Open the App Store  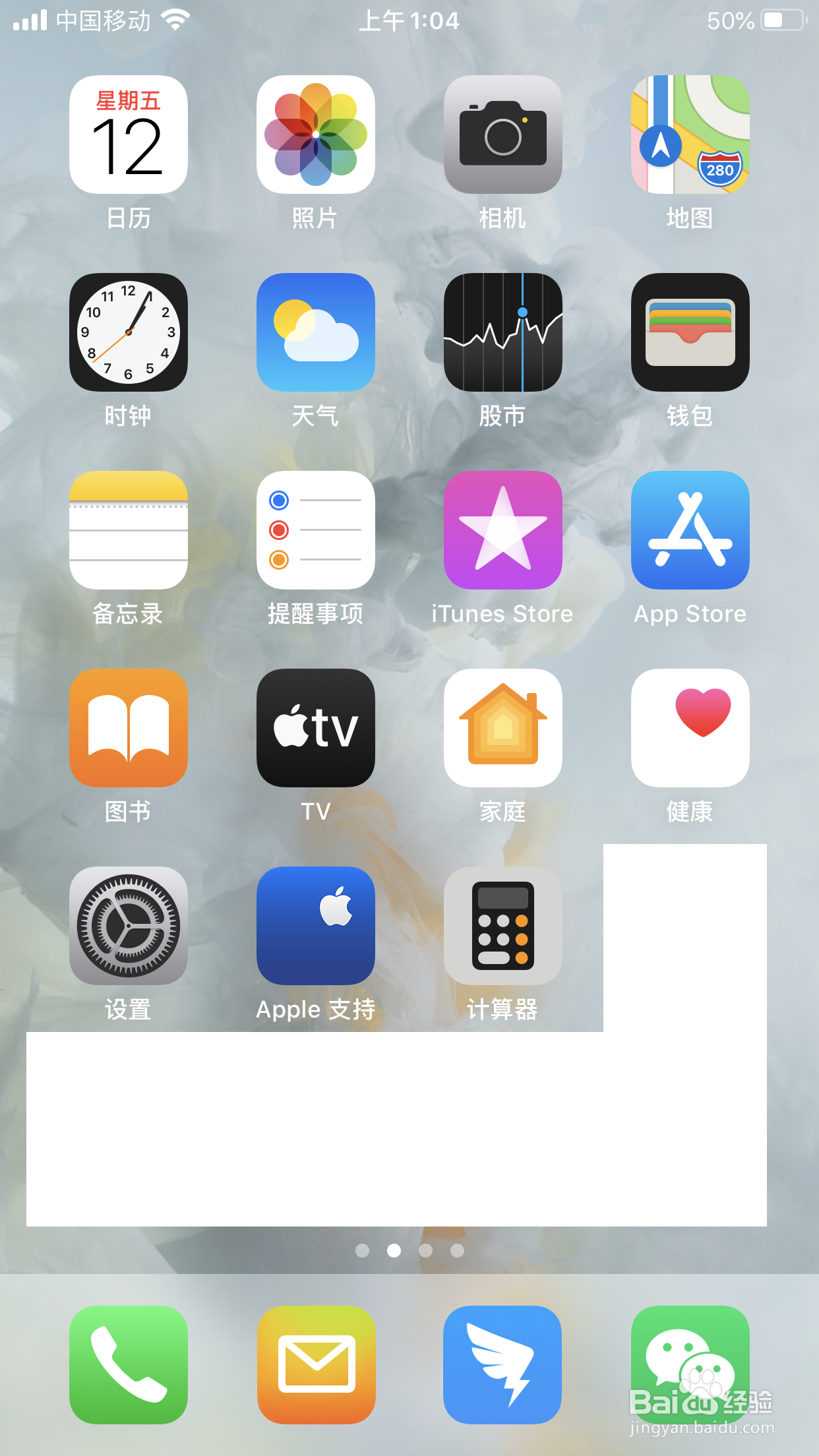click(690, 530)
